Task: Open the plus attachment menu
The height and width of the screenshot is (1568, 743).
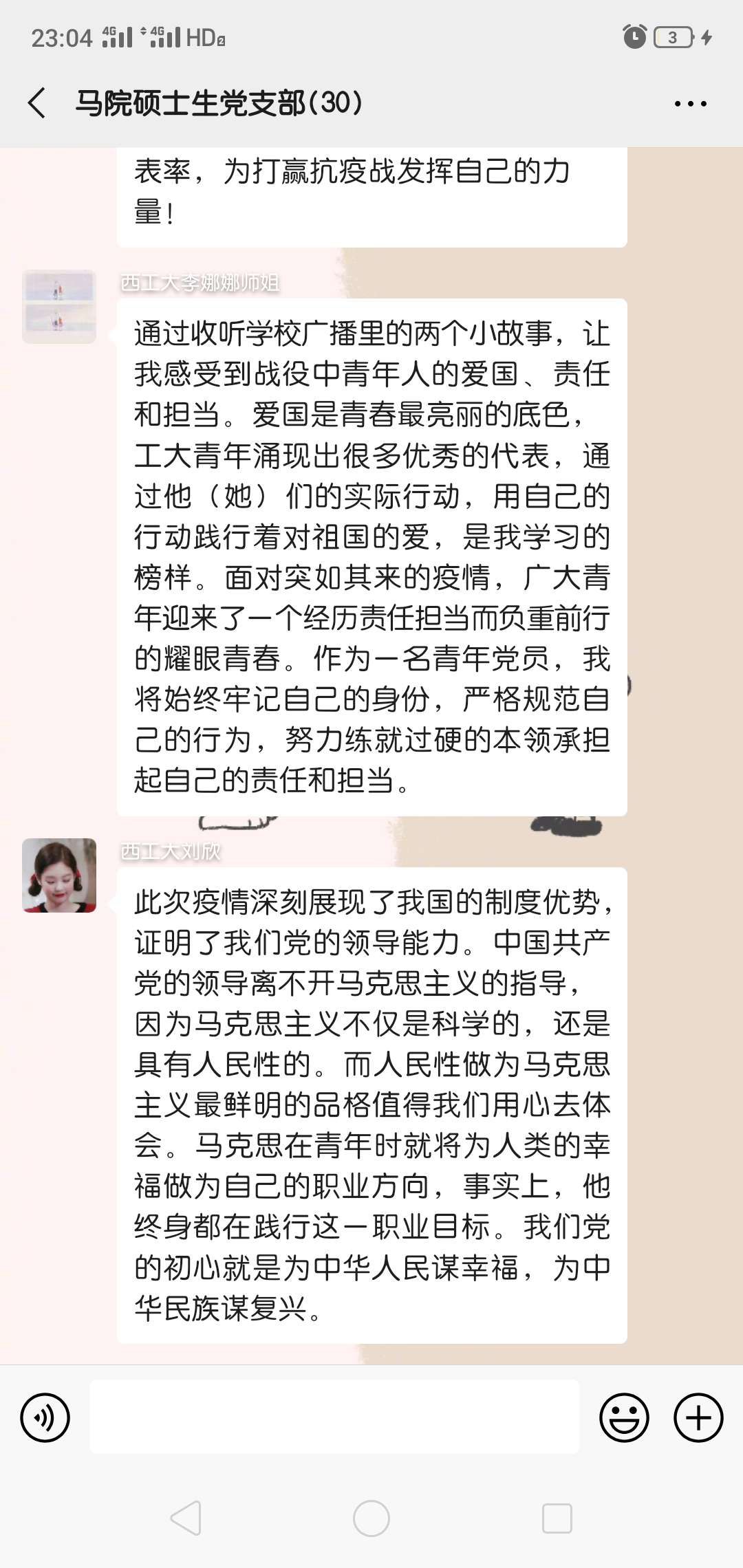Action: (698, 1417)
